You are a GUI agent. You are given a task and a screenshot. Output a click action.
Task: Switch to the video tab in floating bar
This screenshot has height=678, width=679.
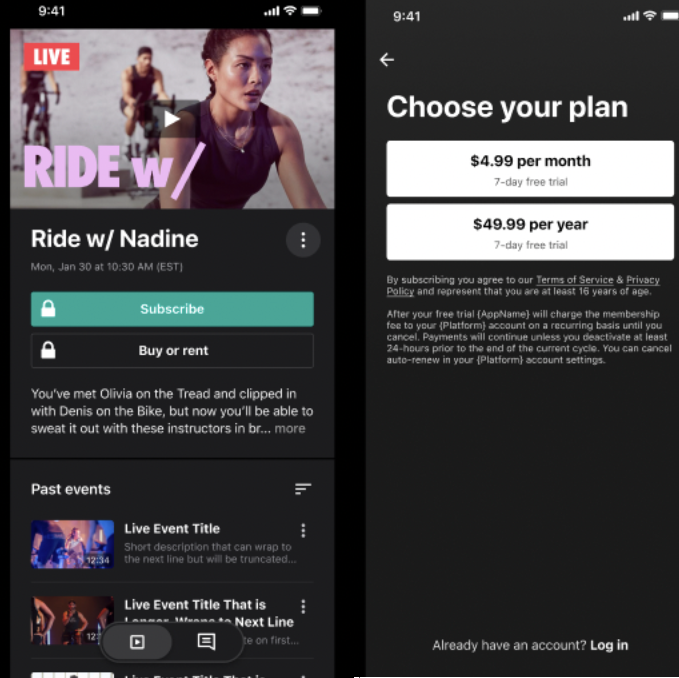[x=137, y=642]
